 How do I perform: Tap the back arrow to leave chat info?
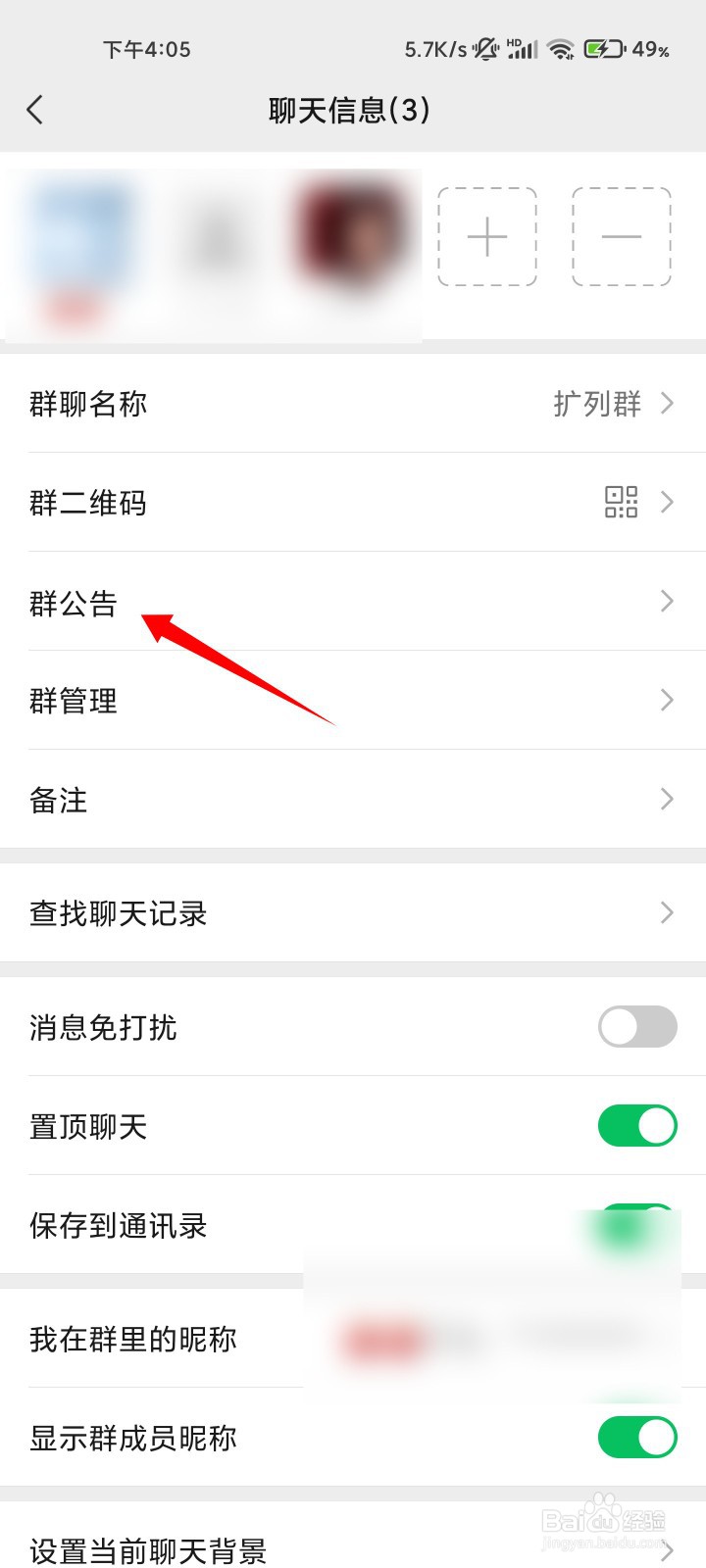point(35,110)
